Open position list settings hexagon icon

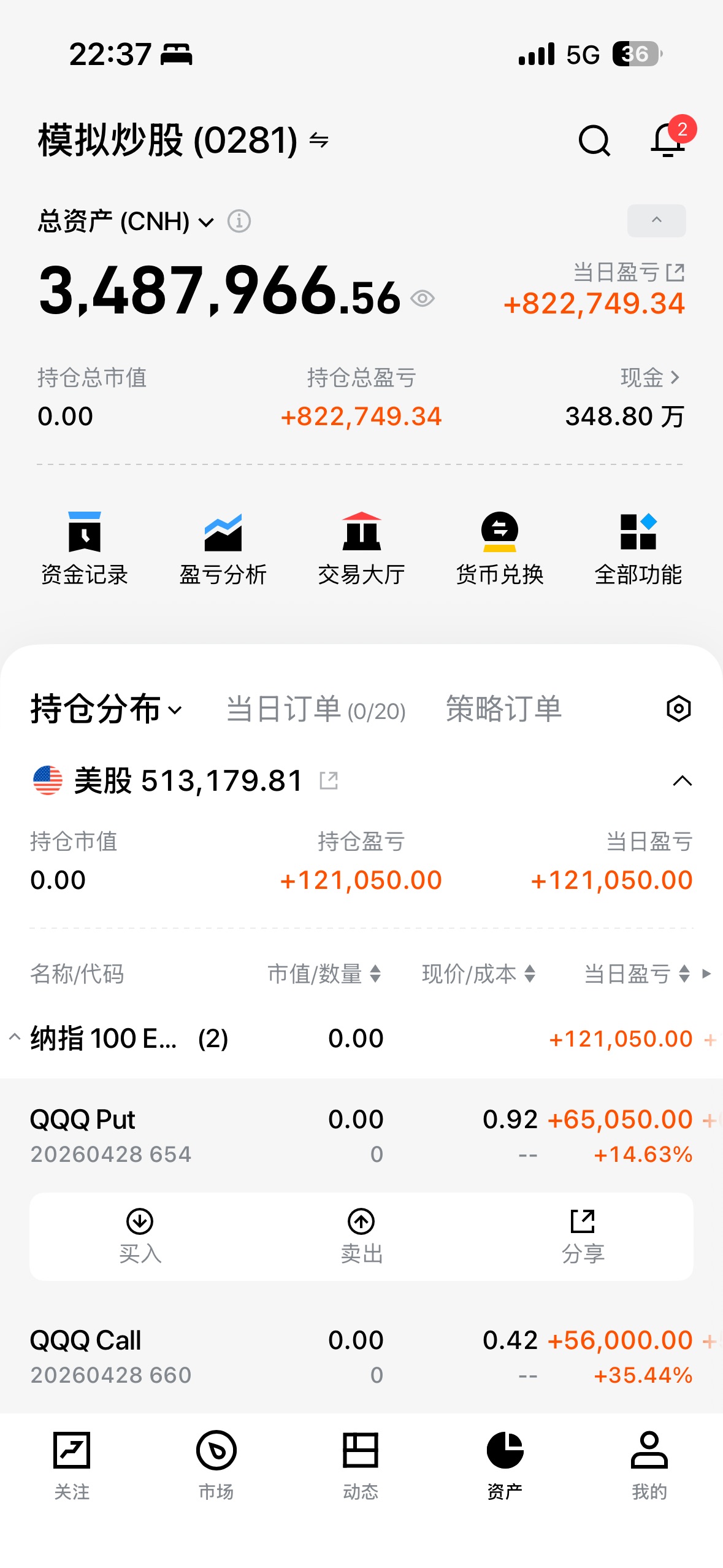tap(678, 709)
